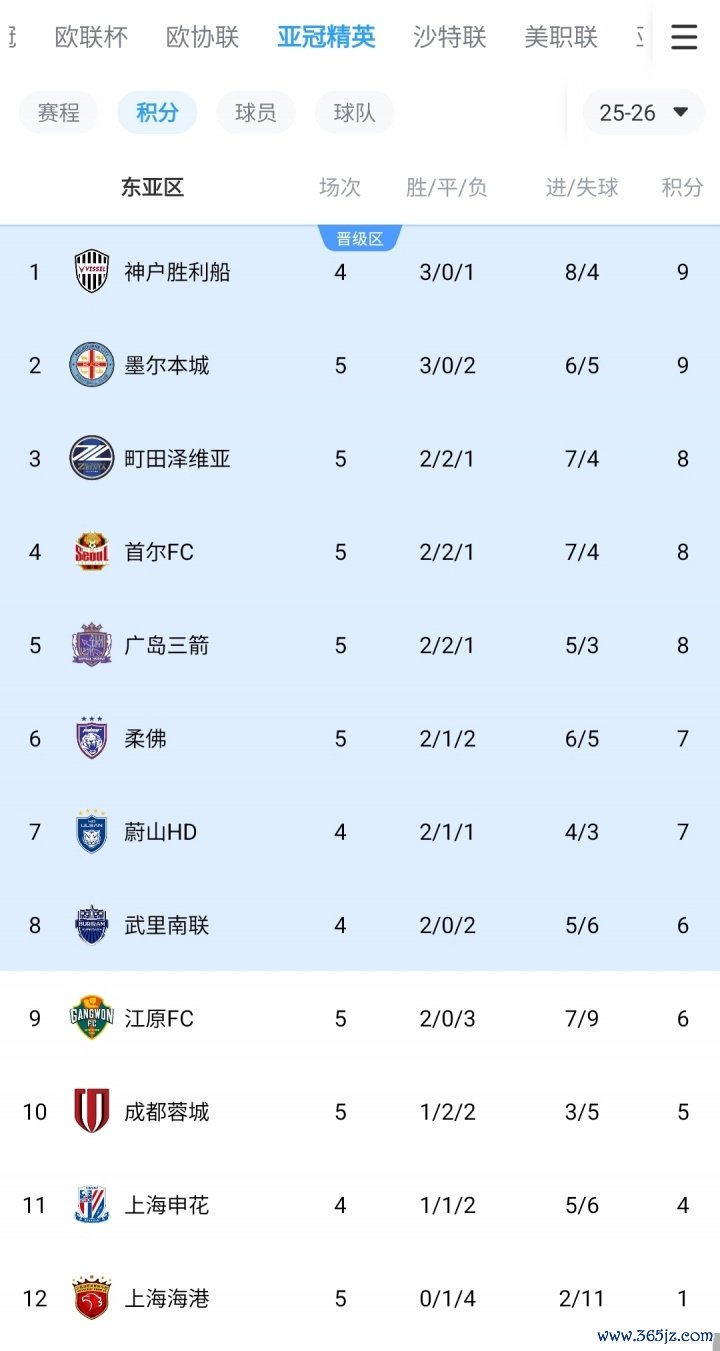Image resolution: width=720 pixels, height=1351 pixels.
Task: Select the 亚冠精英 tab
Action: click(326, 38)
